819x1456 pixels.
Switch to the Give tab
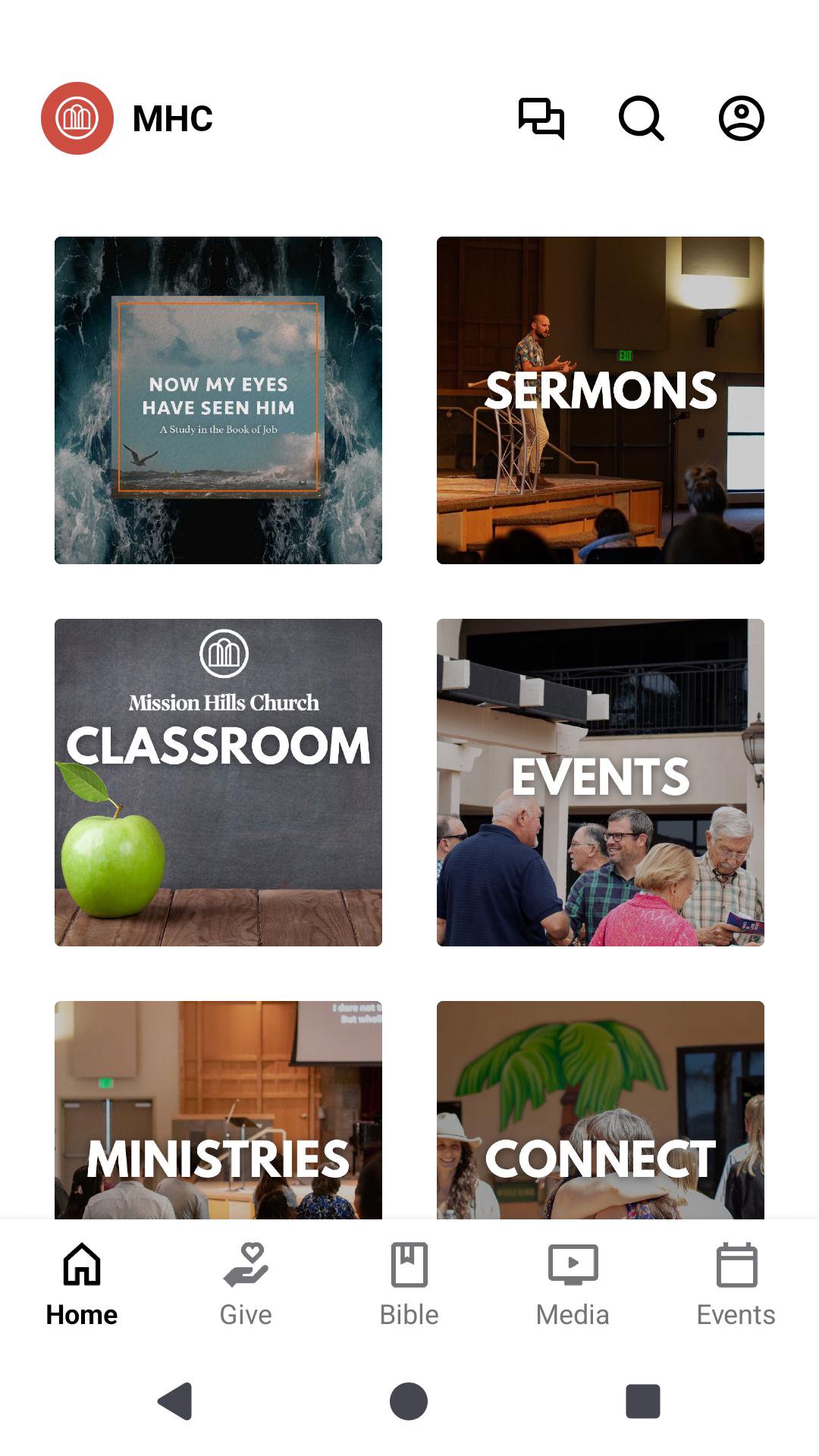246,1282
